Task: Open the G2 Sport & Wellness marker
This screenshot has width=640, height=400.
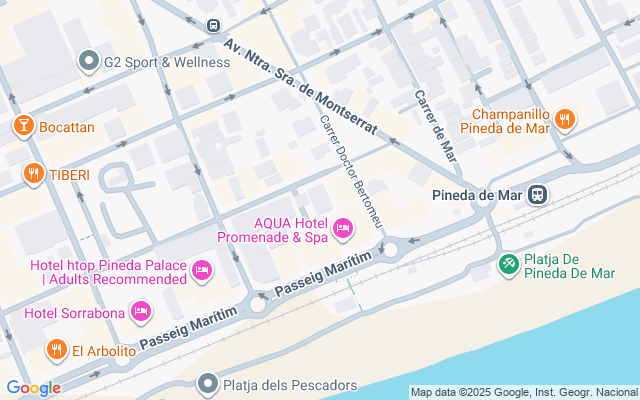Action: tap(89, 62)
